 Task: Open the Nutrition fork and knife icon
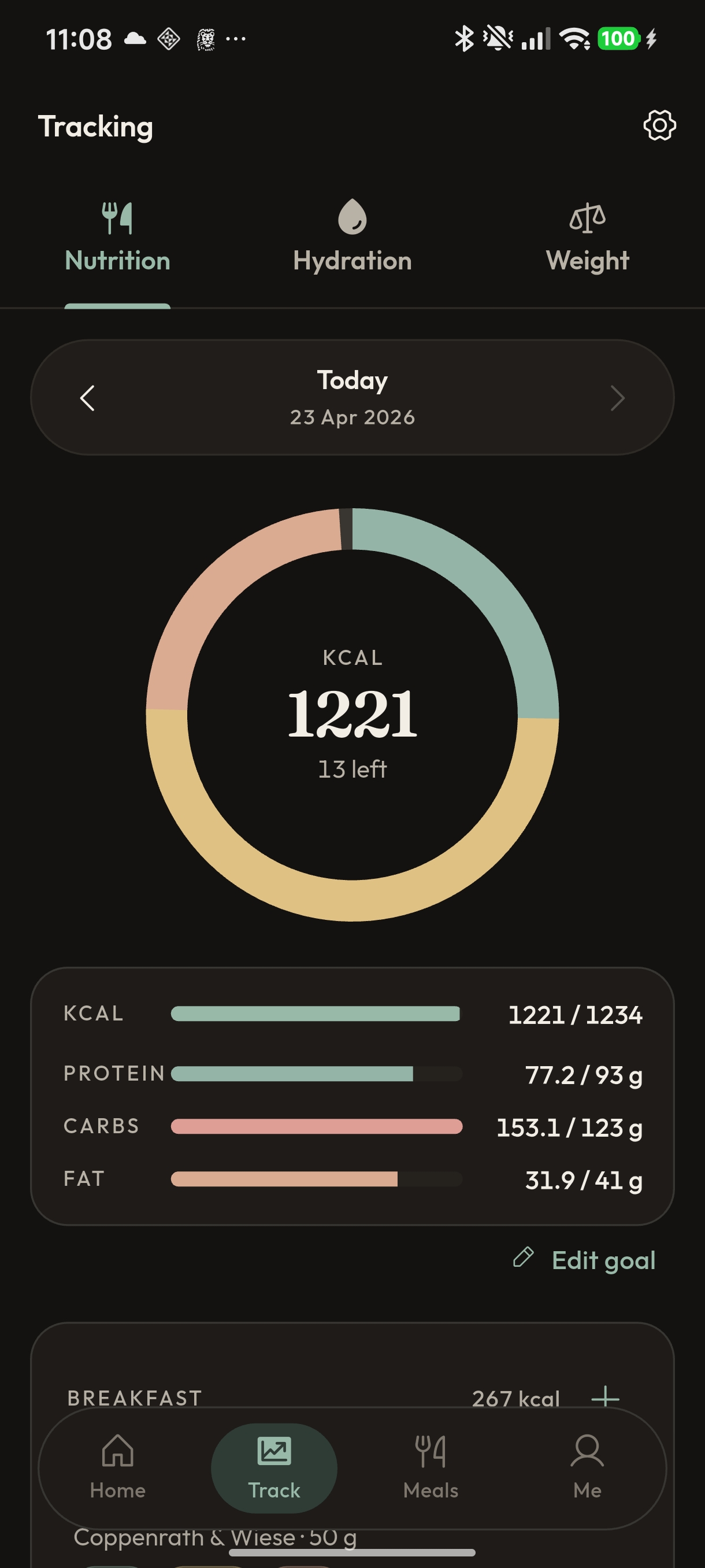coord(117,219)
